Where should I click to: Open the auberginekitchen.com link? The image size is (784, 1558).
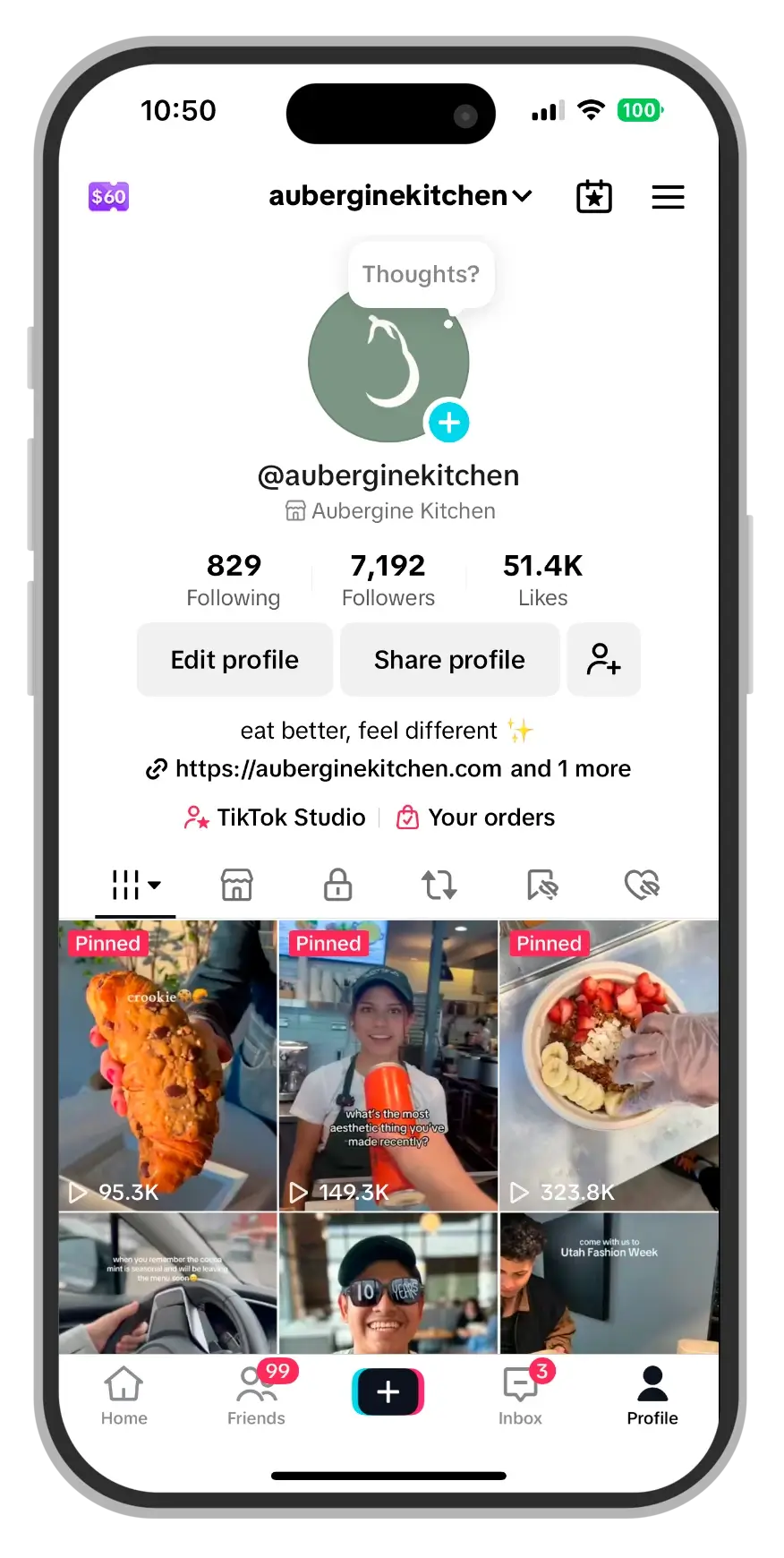338,768
